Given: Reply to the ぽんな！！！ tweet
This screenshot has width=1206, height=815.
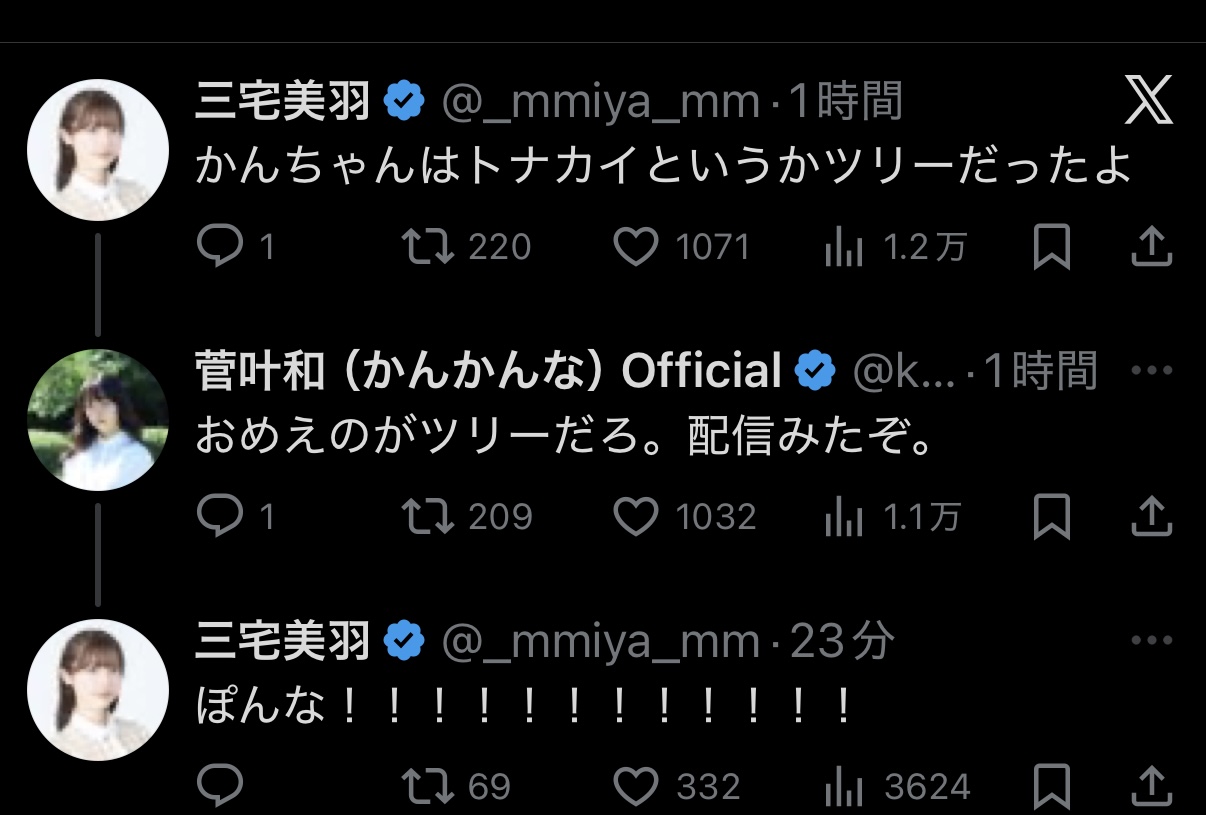Looking at the screenshot, I should coord(215,786).
